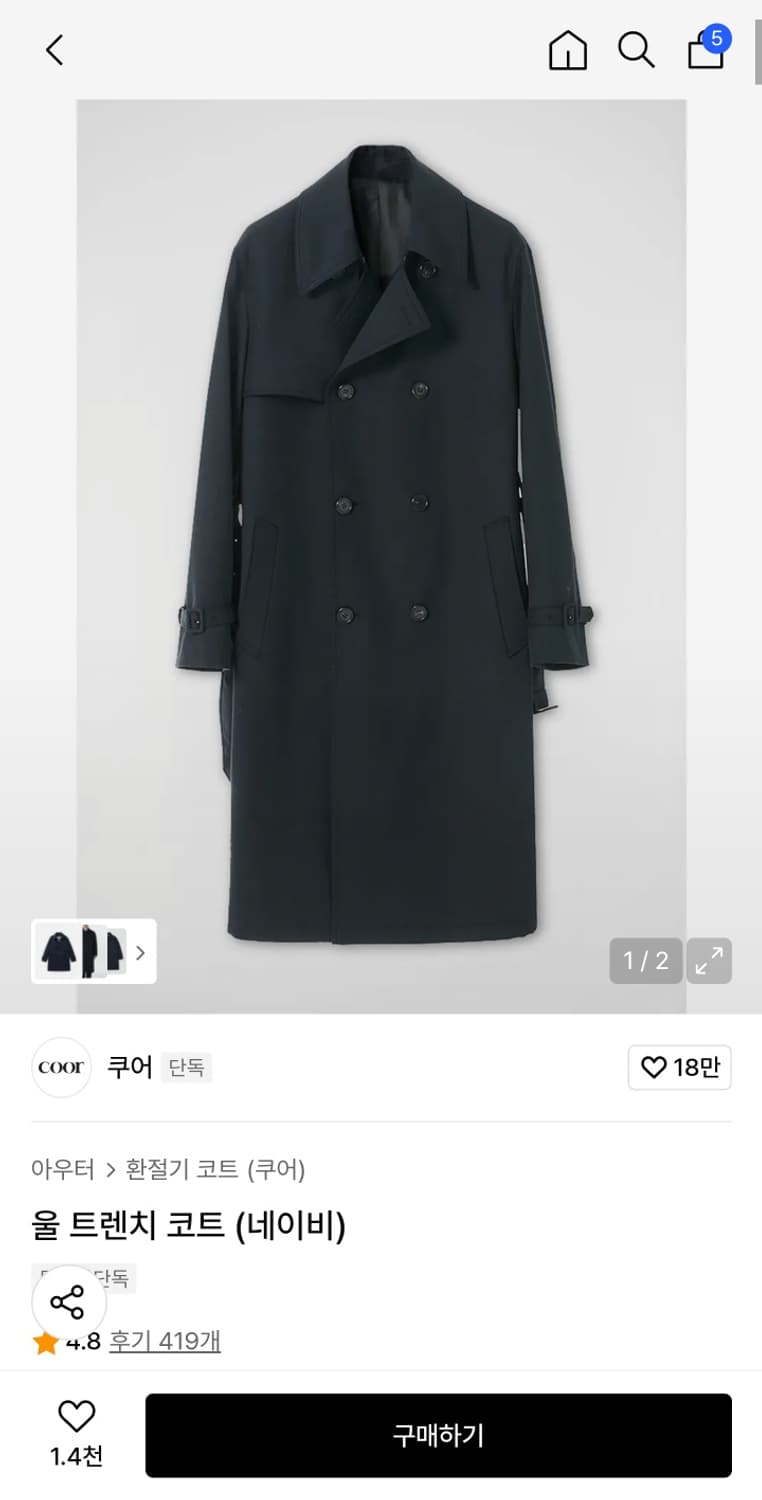Go to the home screen via home icon

coord(568,50)
